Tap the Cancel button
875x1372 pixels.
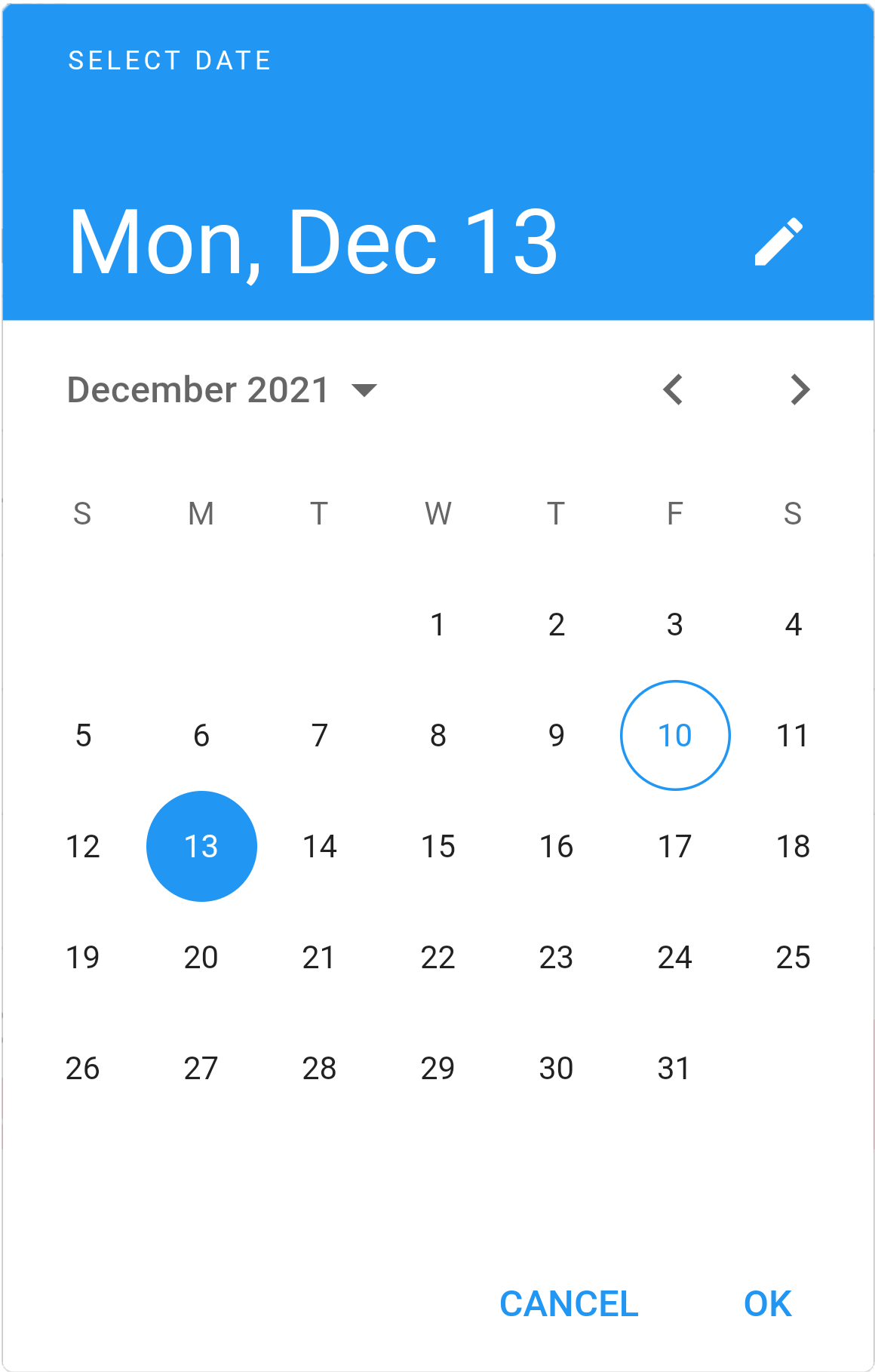click(x=569, y=1303)
